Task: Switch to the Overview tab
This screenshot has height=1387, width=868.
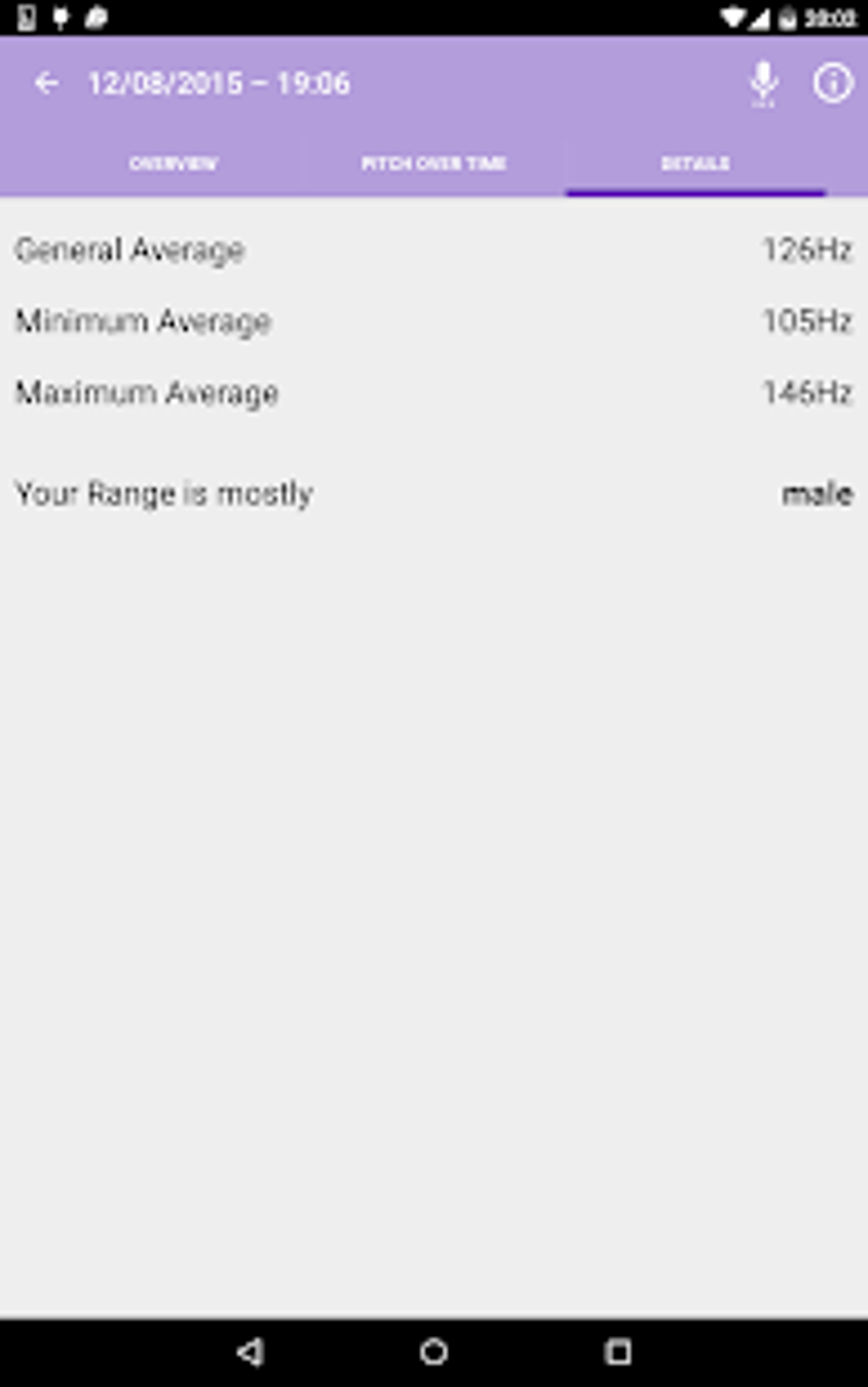Action: 174,163
